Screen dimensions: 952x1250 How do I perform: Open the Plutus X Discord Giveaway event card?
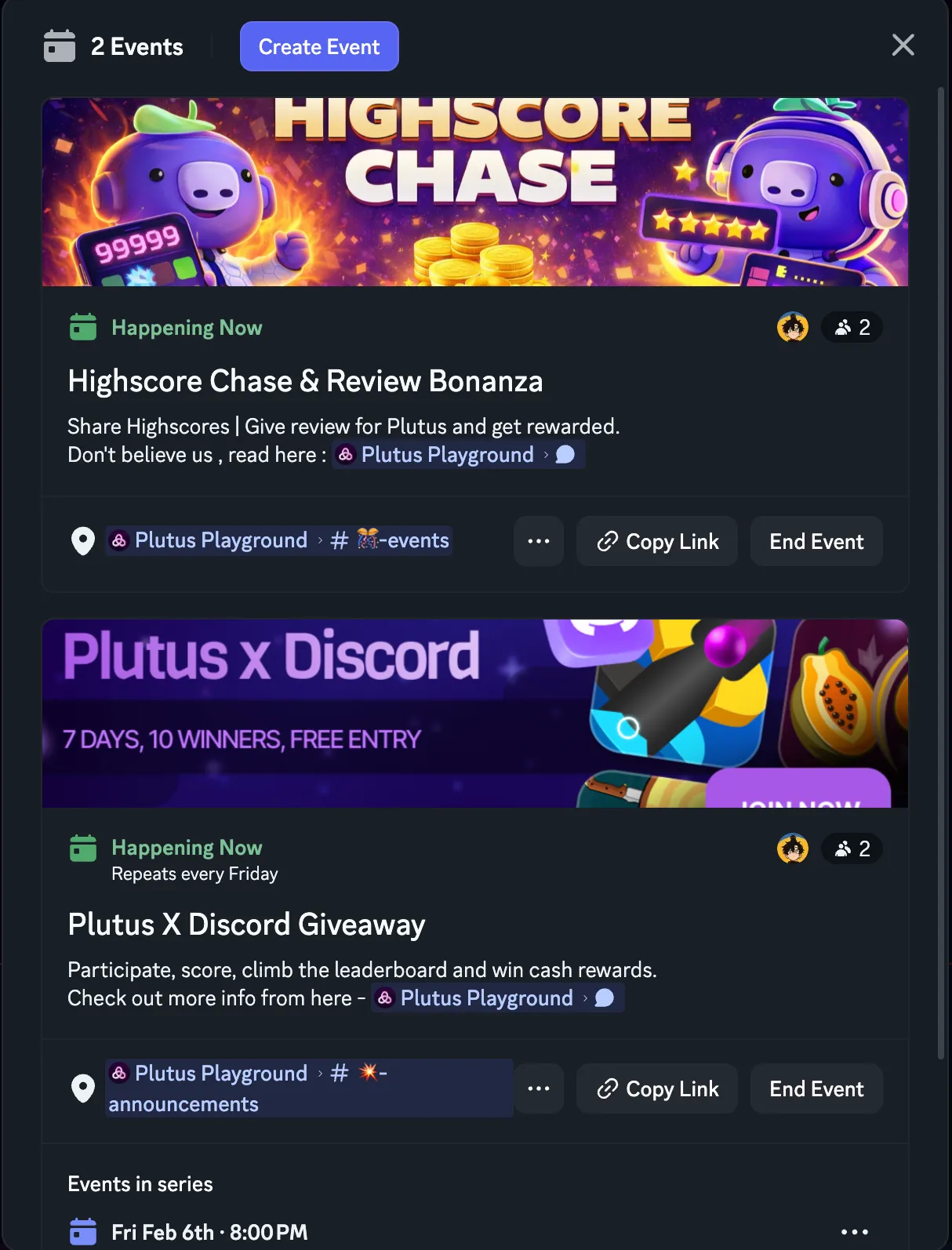click(x=246, y=925)
